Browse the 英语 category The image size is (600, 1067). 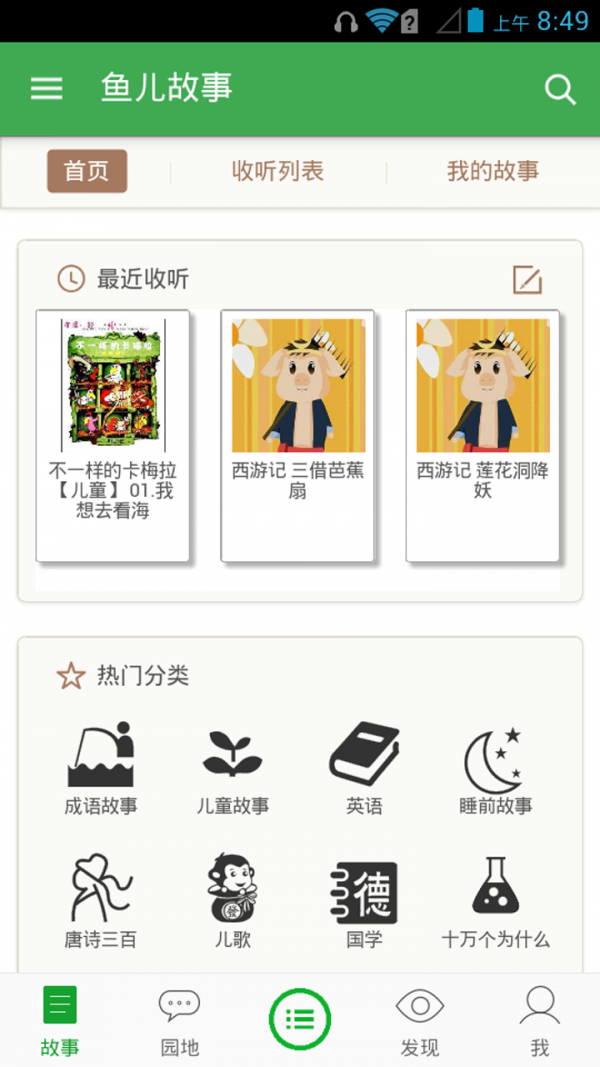pyautogui.click(x=364, y=768)
